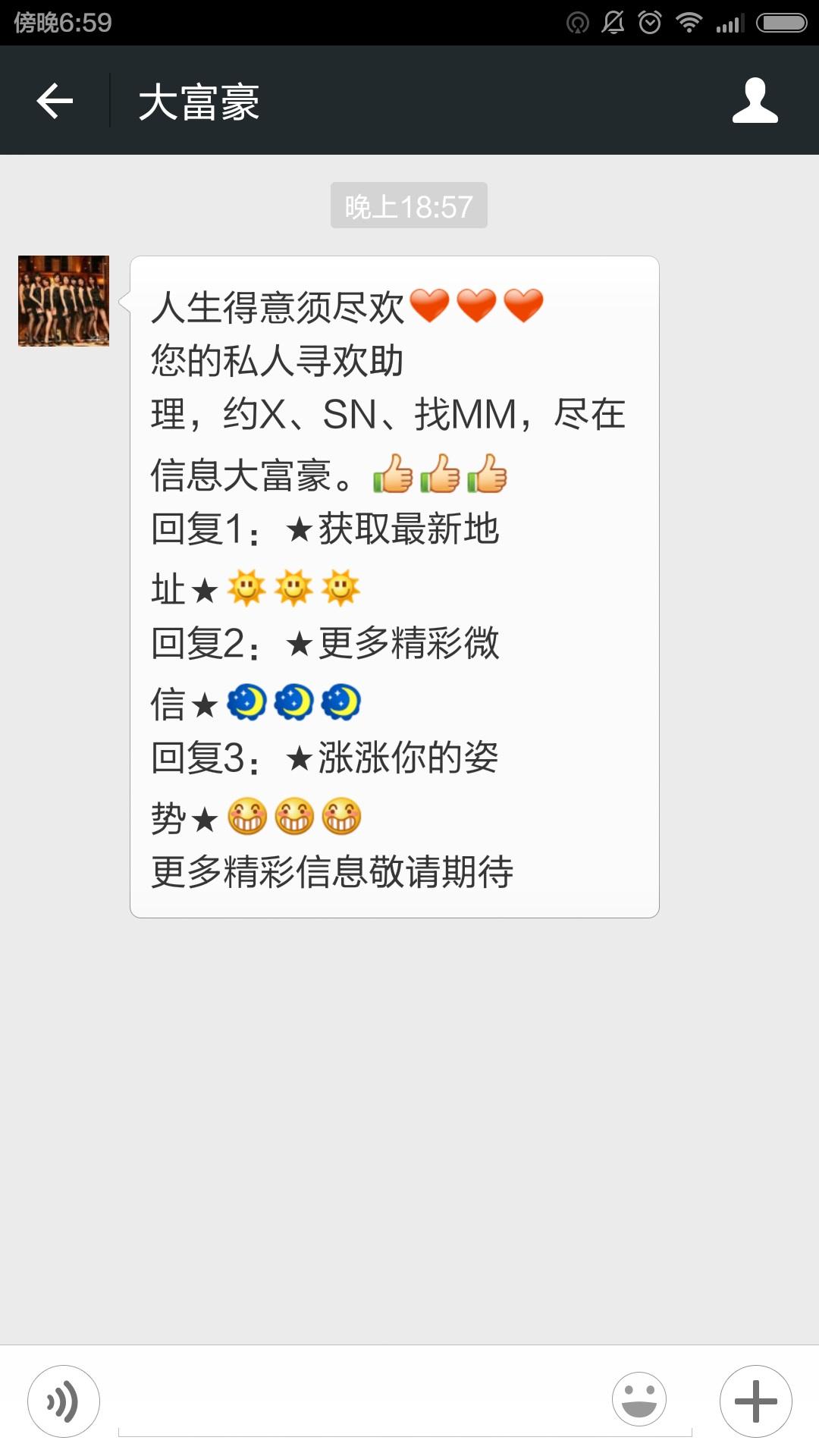Viewport: 819px width, 1456px height.
Task: Go back from the 大富豪 chat
Action: point(55,101)
